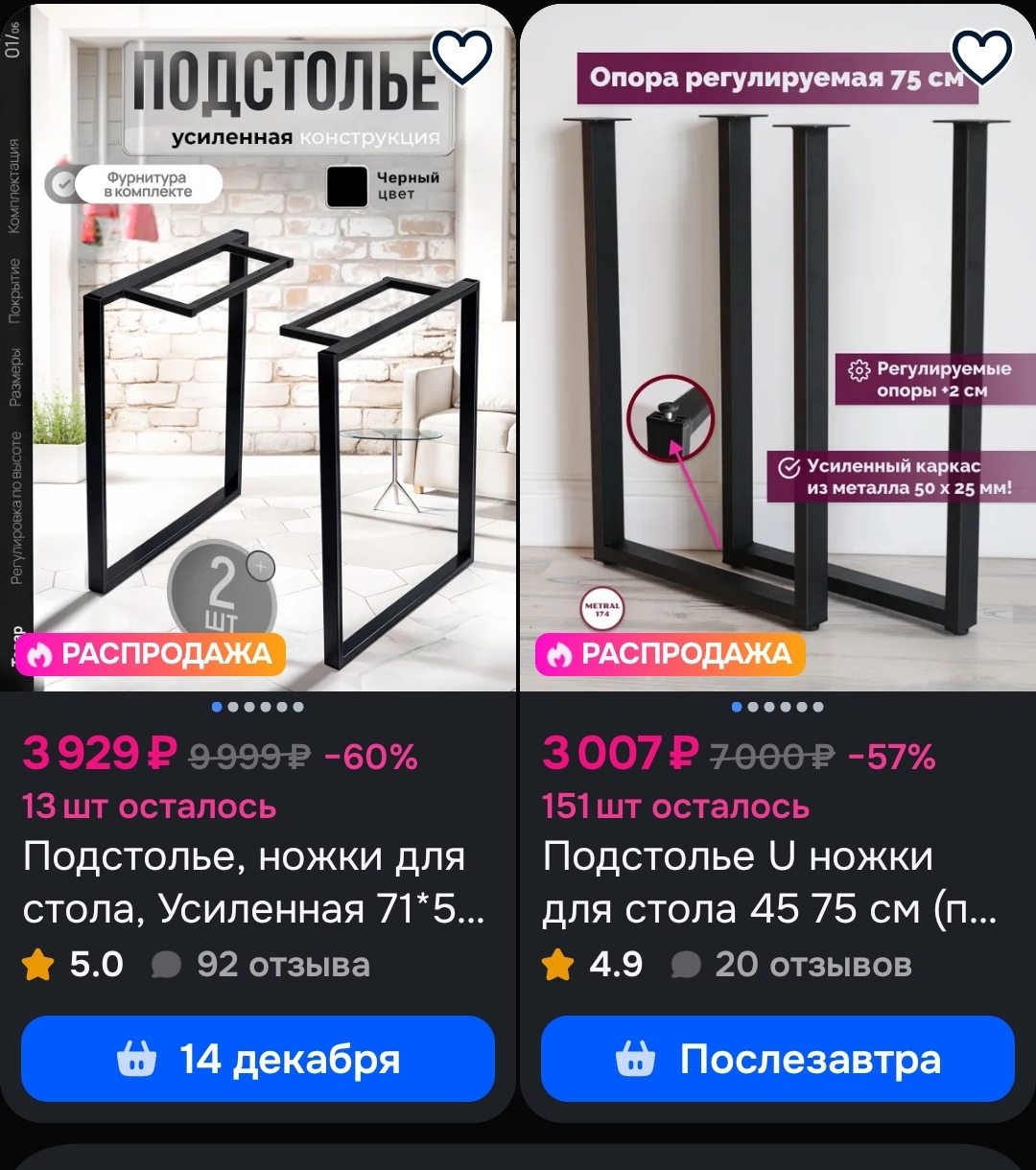Add the U-ножки подстолье to favorites
This screenshot has width=1036, height=1170.
click(x=981, y=56)
